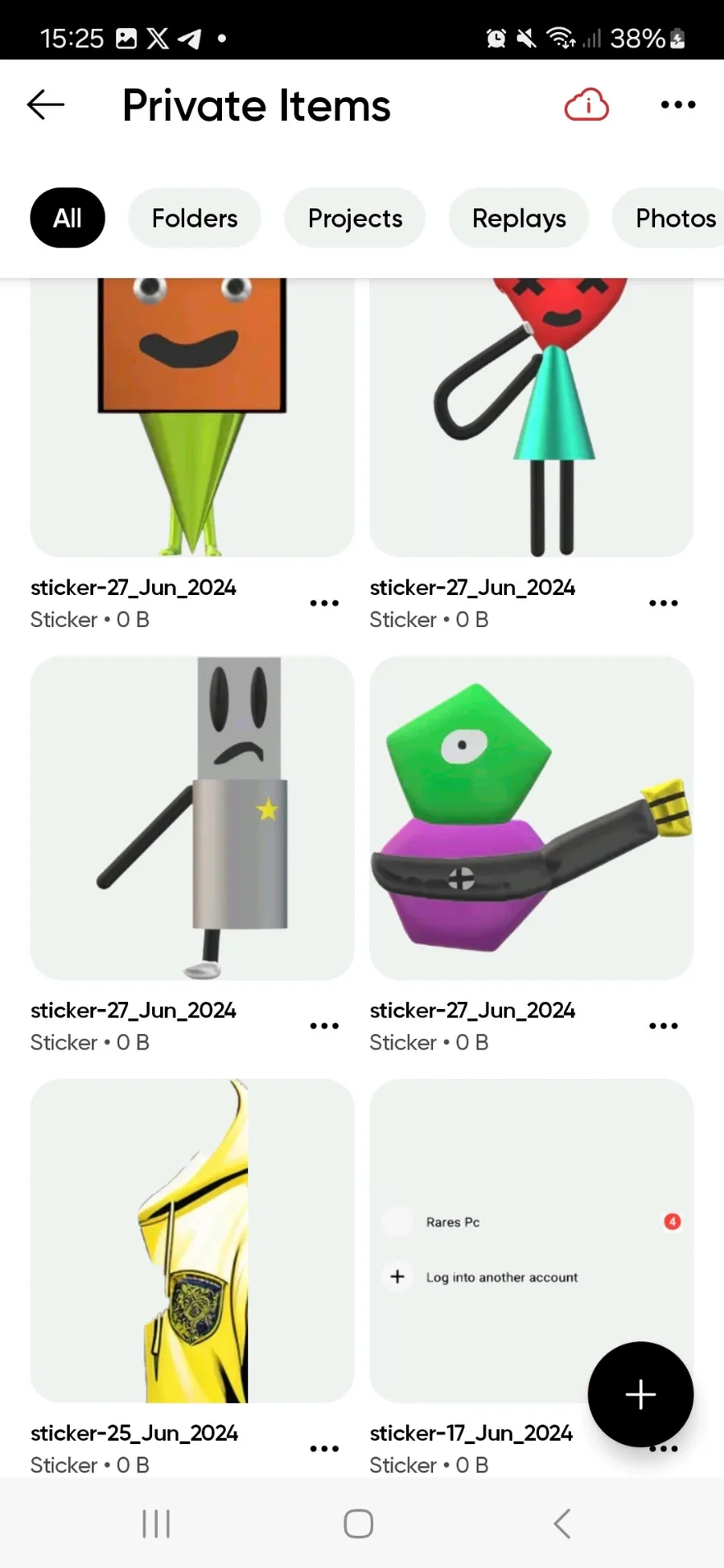Switch to the Projects filter
The image size is (724, 1568).
[x=355, y=218]
